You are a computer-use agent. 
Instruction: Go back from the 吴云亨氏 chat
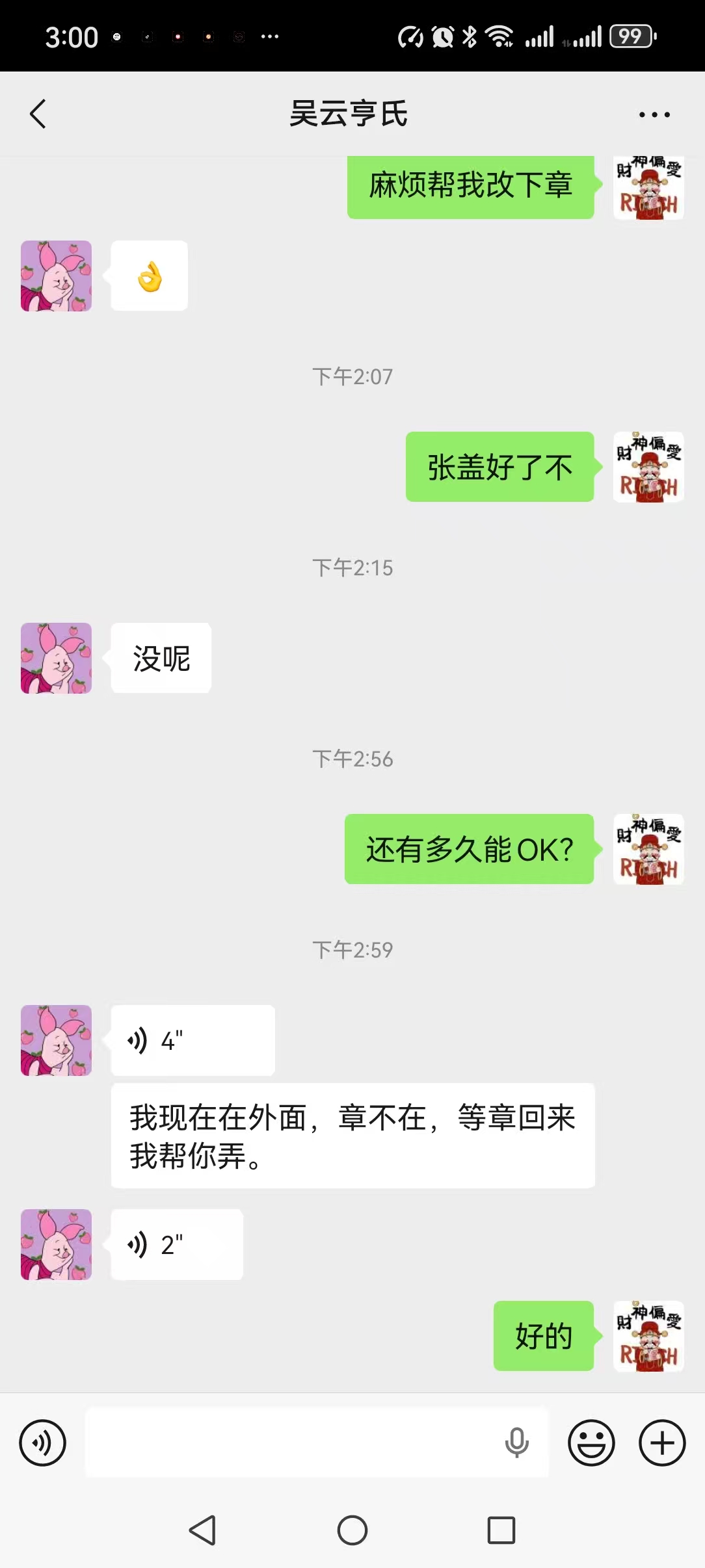click(x=38, y=114)
